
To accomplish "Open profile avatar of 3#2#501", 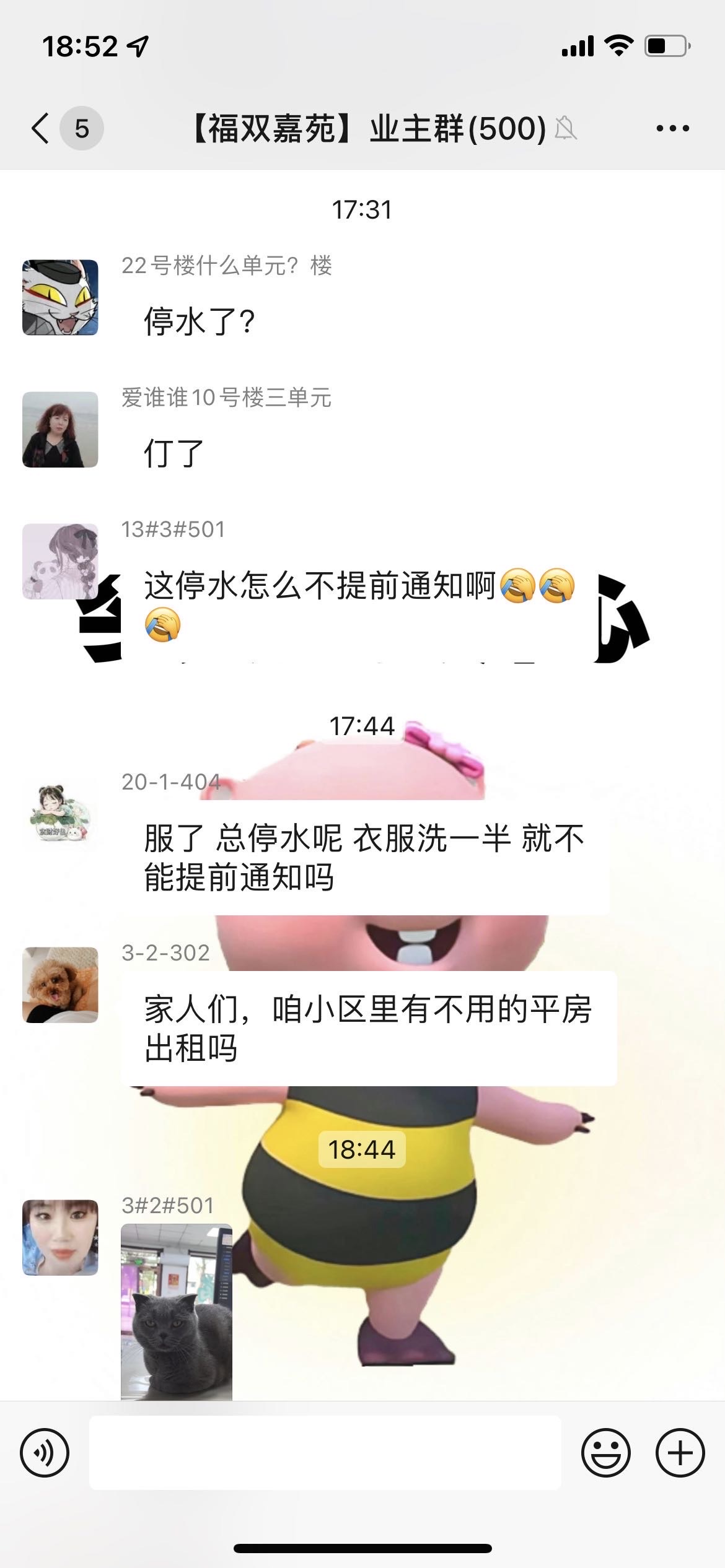I will click(x=60, y=1237).
